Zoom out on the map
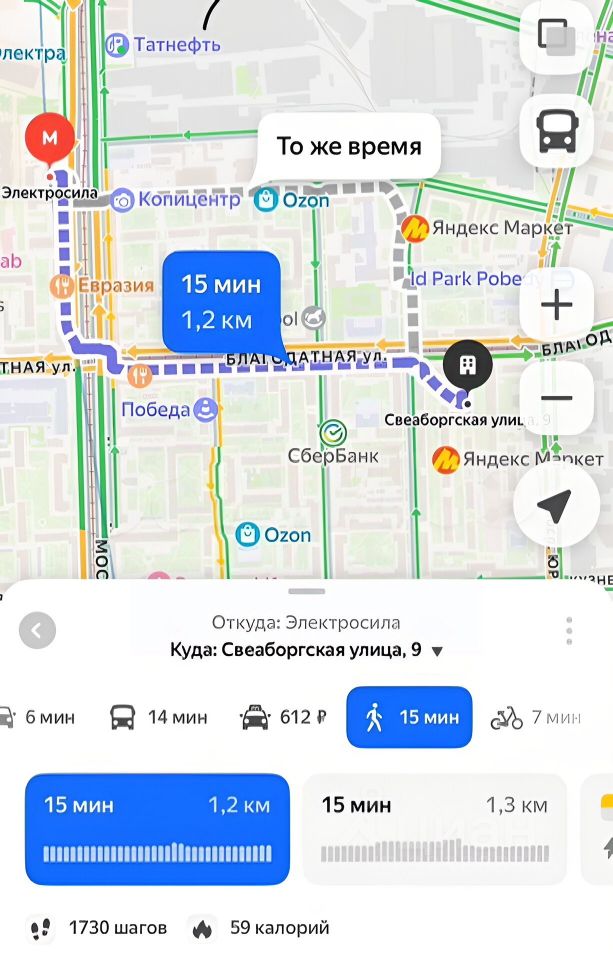 point(556,398)
